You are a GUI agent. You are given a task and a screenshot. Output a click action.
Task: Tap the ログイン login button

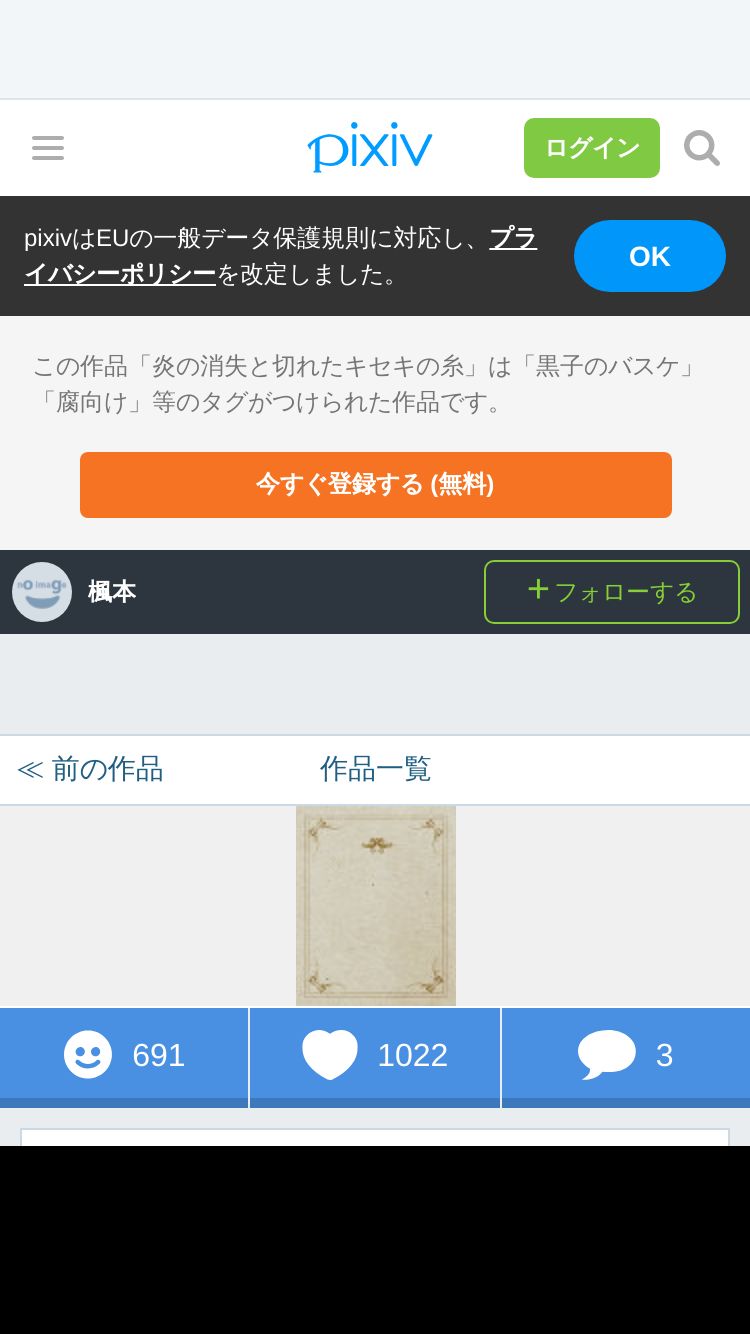click(x=592, y=148)
